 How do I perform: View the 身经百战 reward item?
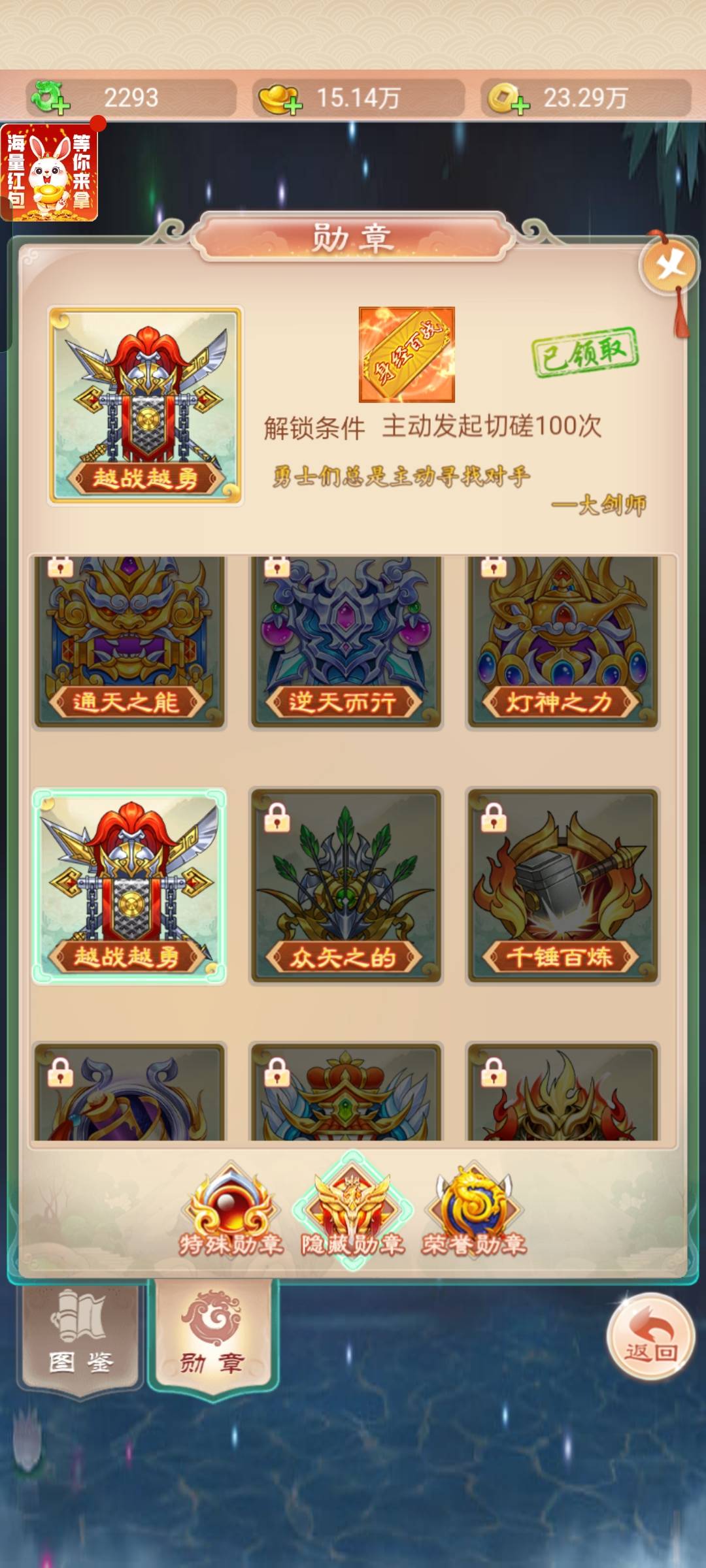[x=407, y=355]
